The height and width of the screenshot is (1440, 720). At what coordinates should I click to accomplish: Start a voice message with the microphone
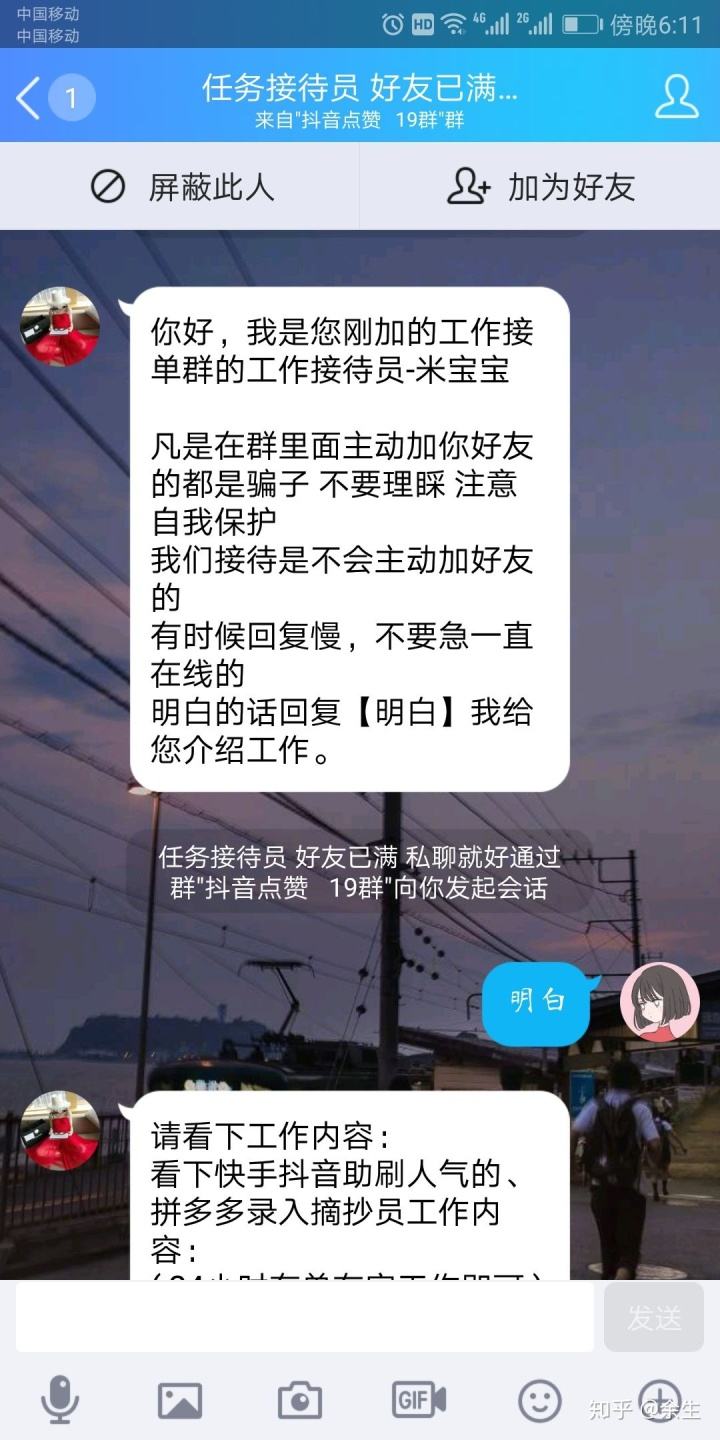click(x=60, y=1399)
